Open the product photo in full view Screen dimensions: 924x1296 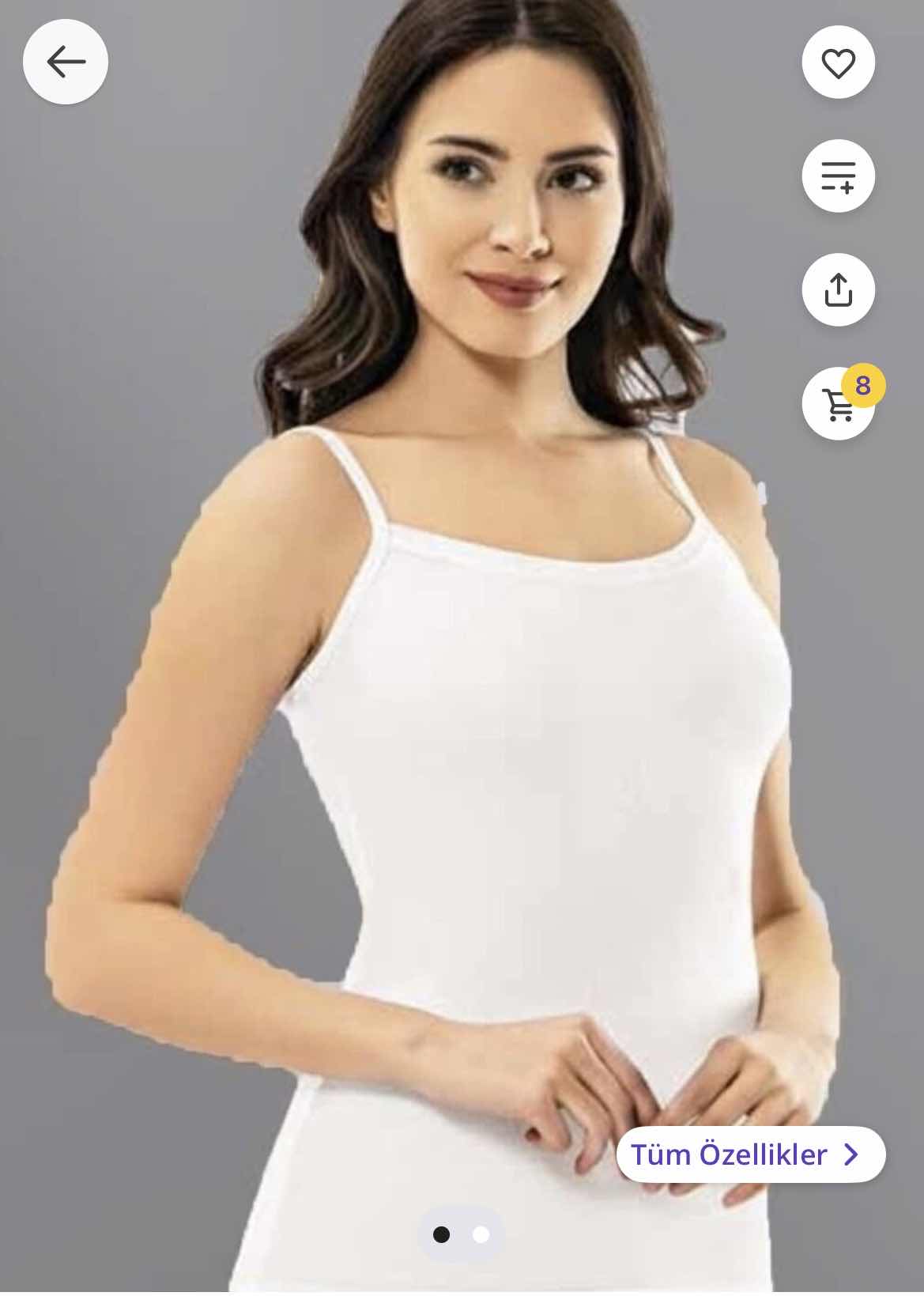[x=474, y=712]
